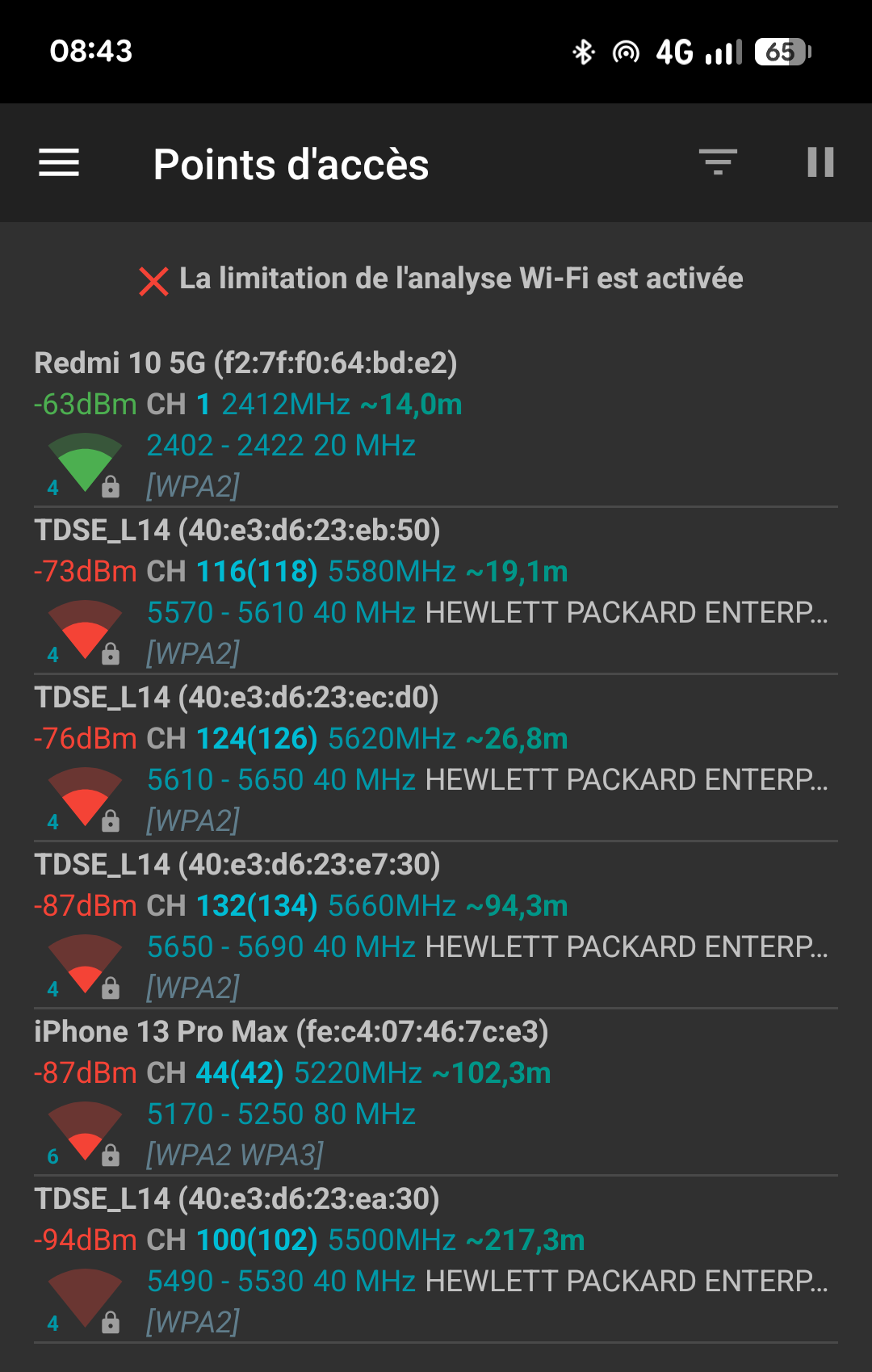View TDSE_L14 access point ending e7:30

pyautogui.click(x=237, y=865)
